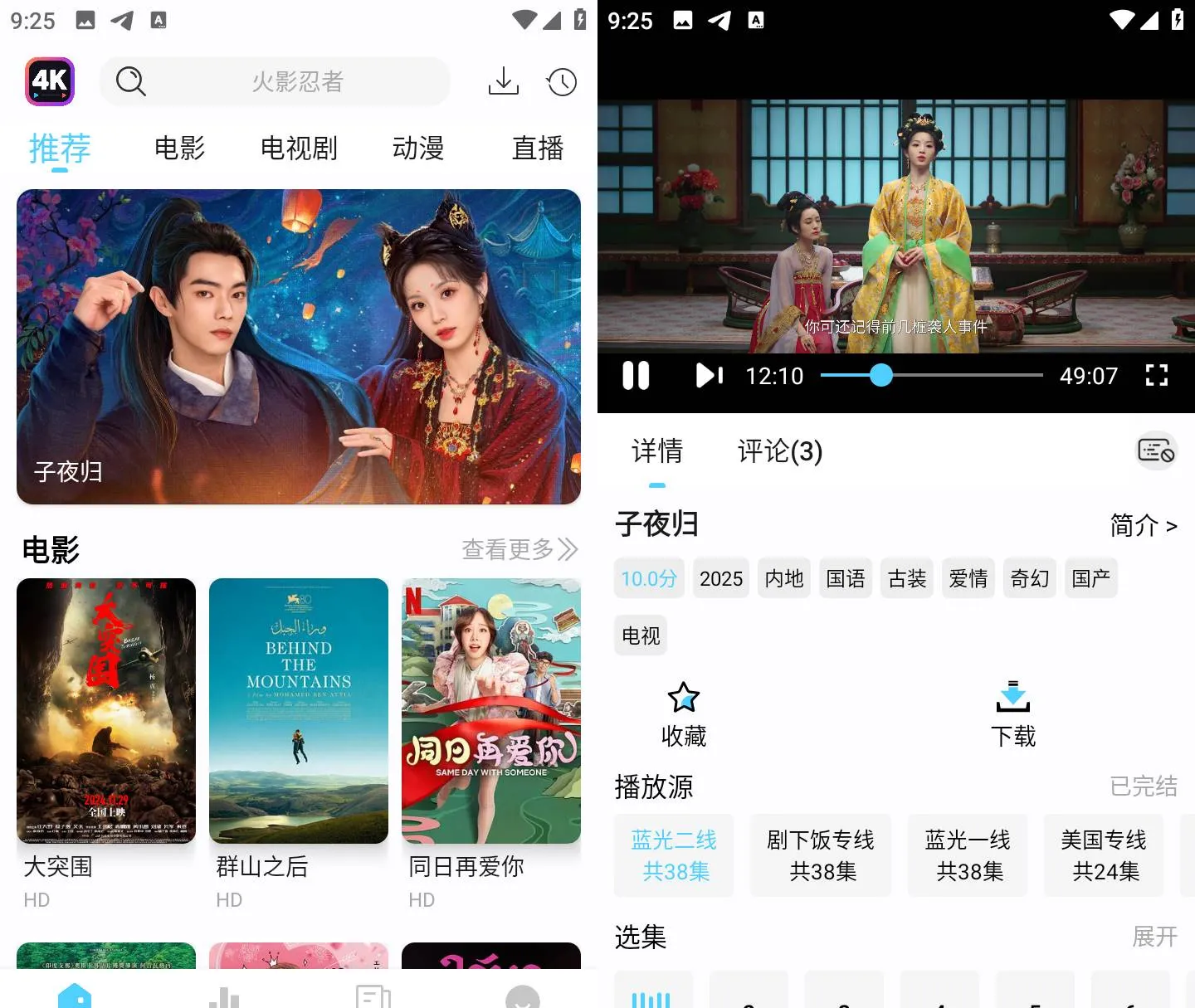Switch to the 评论(3) tab
The image size is (1195, 1008).
tap(780, 451)
